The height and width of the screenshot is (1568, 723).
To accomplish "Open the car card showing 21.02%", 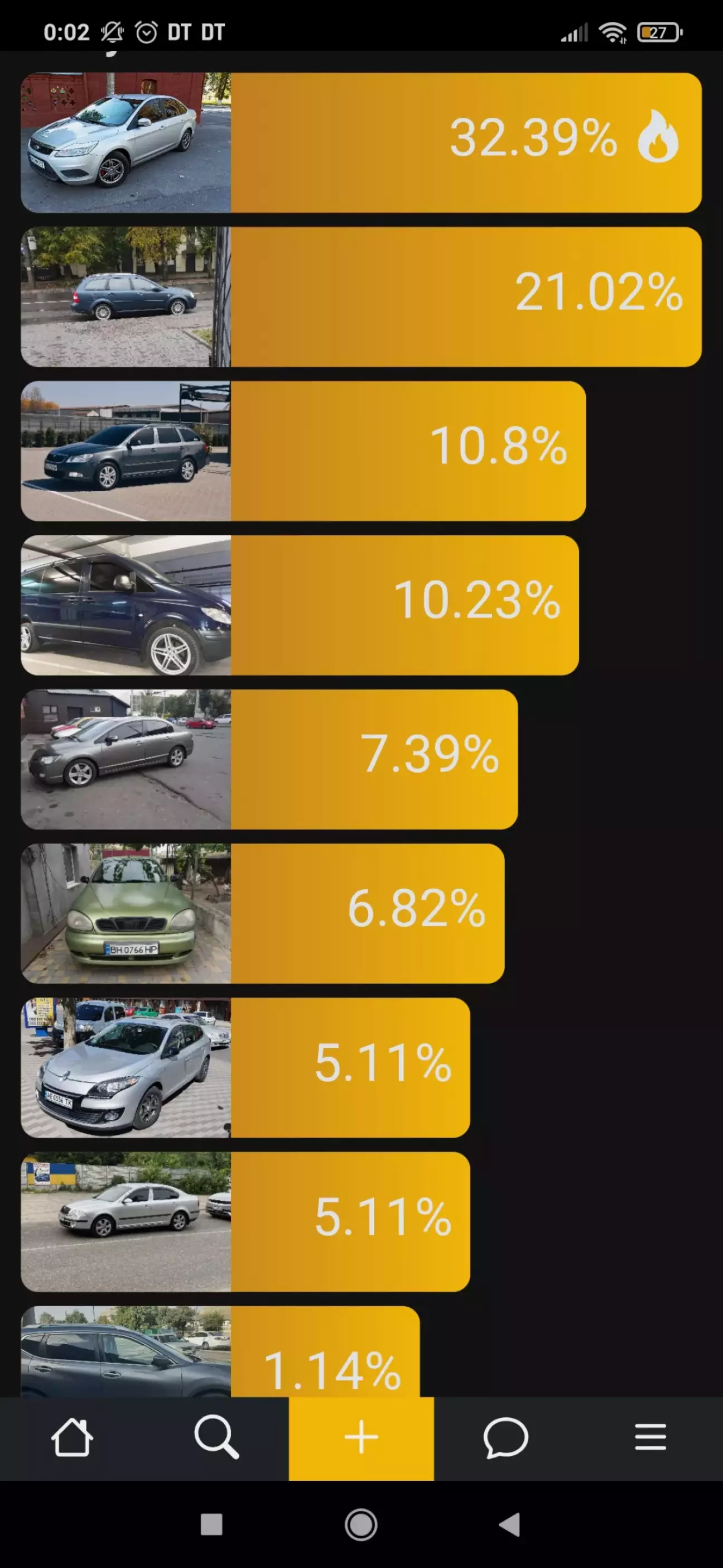I will [x=361, y=297].
